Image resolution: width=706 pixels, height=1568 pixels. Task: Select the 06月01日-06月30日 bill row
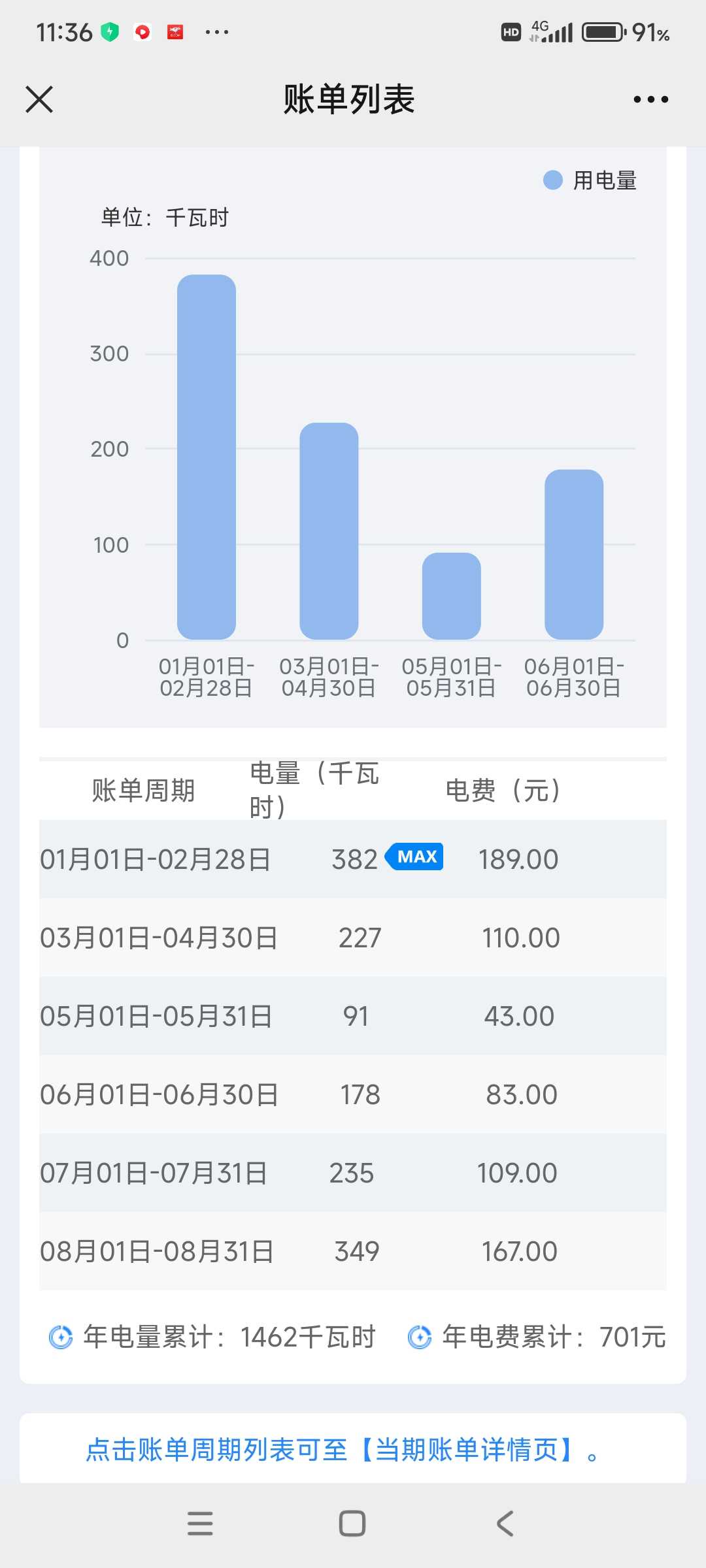coord(353,1094)
